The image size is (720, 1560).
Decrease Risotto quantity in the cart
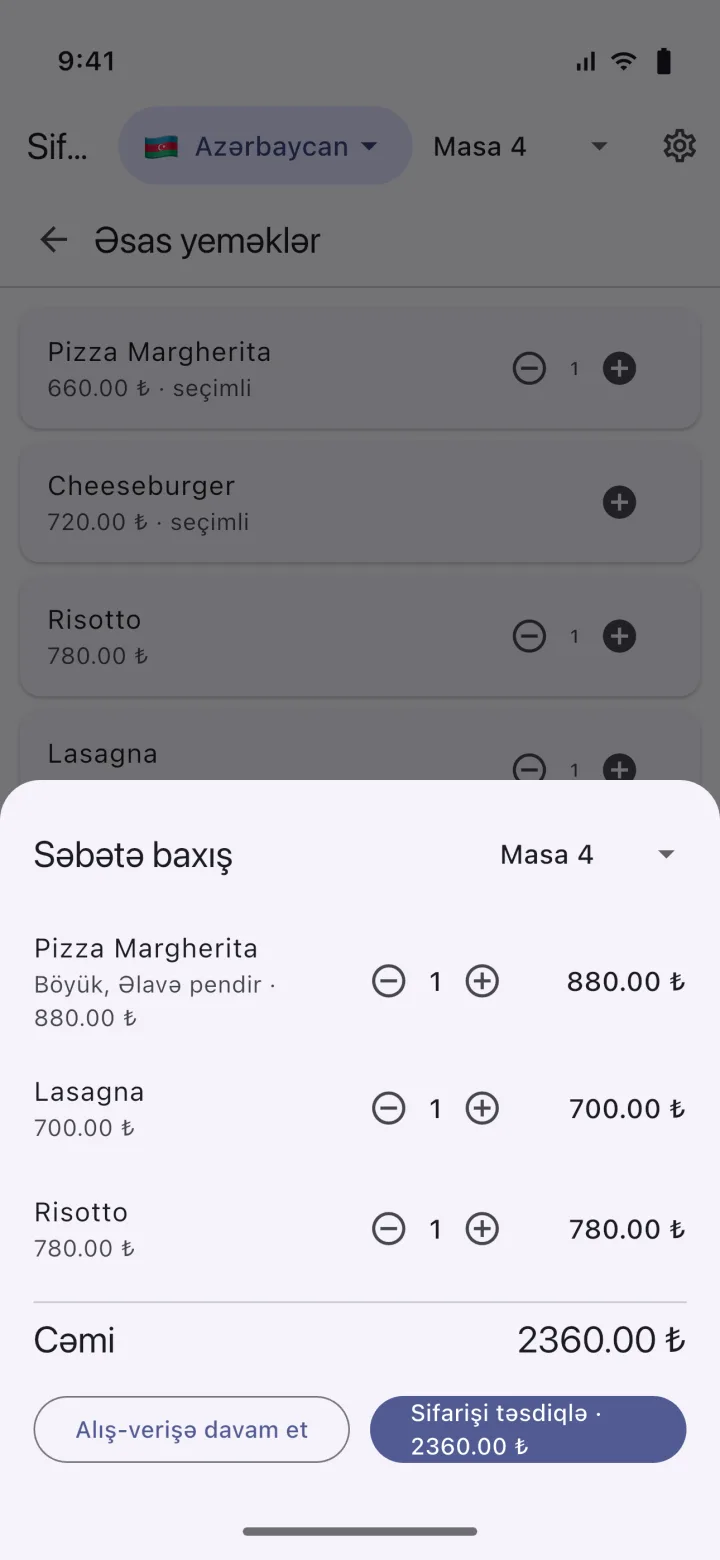click(388, 1228)
